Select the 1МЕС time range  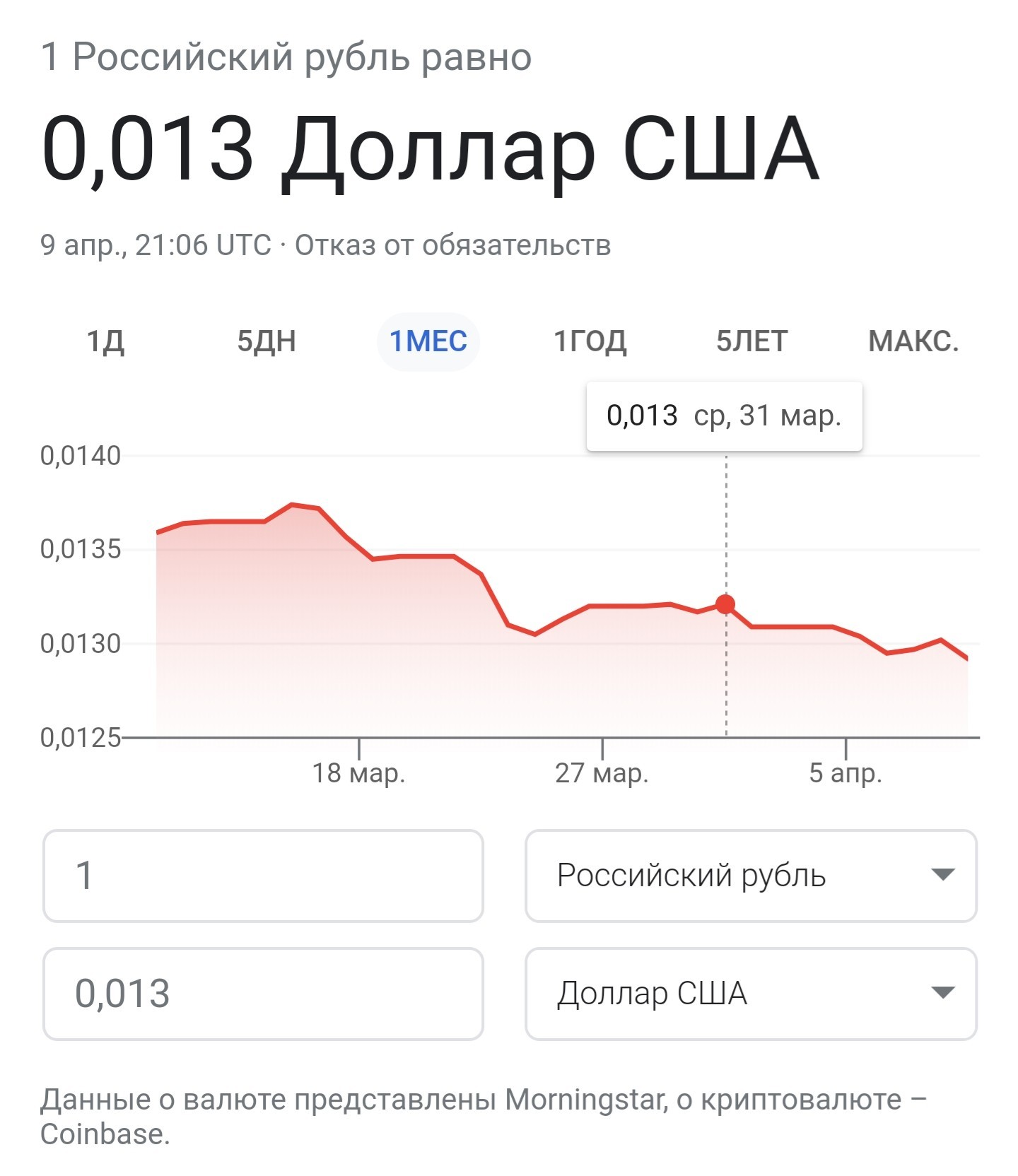428,342
